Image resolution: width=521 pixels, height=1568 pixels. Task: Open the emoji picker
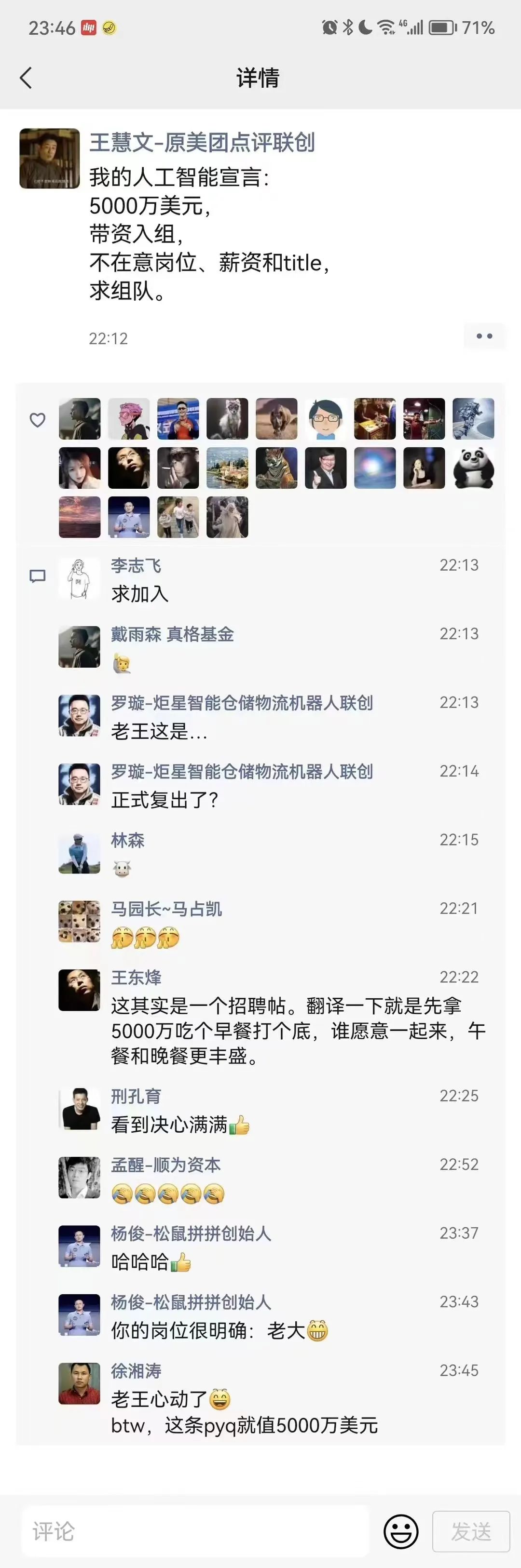click(401, 1531)
